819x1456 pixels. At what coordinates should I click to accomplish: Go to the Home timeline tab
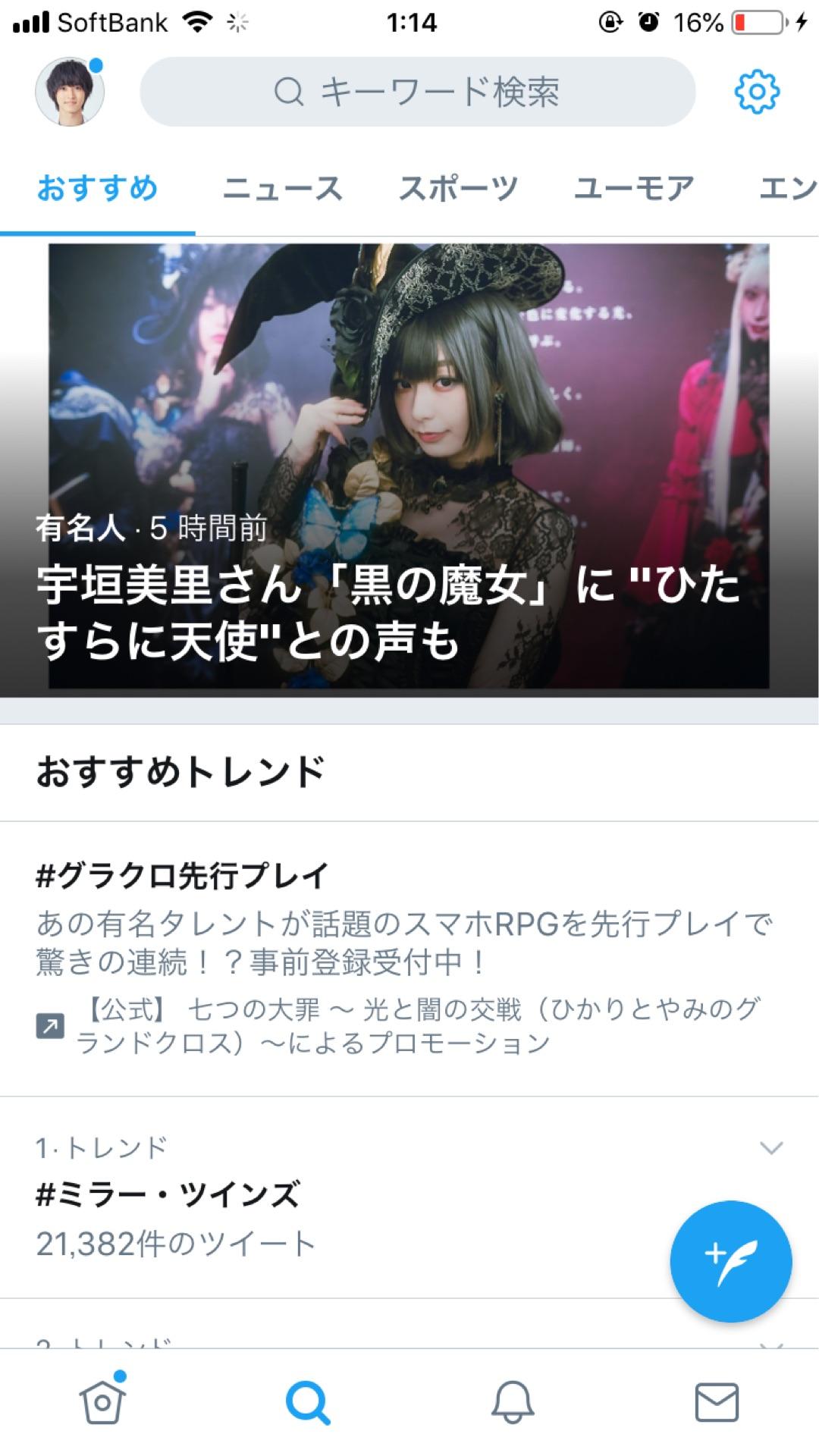[x=102, y=1402]
